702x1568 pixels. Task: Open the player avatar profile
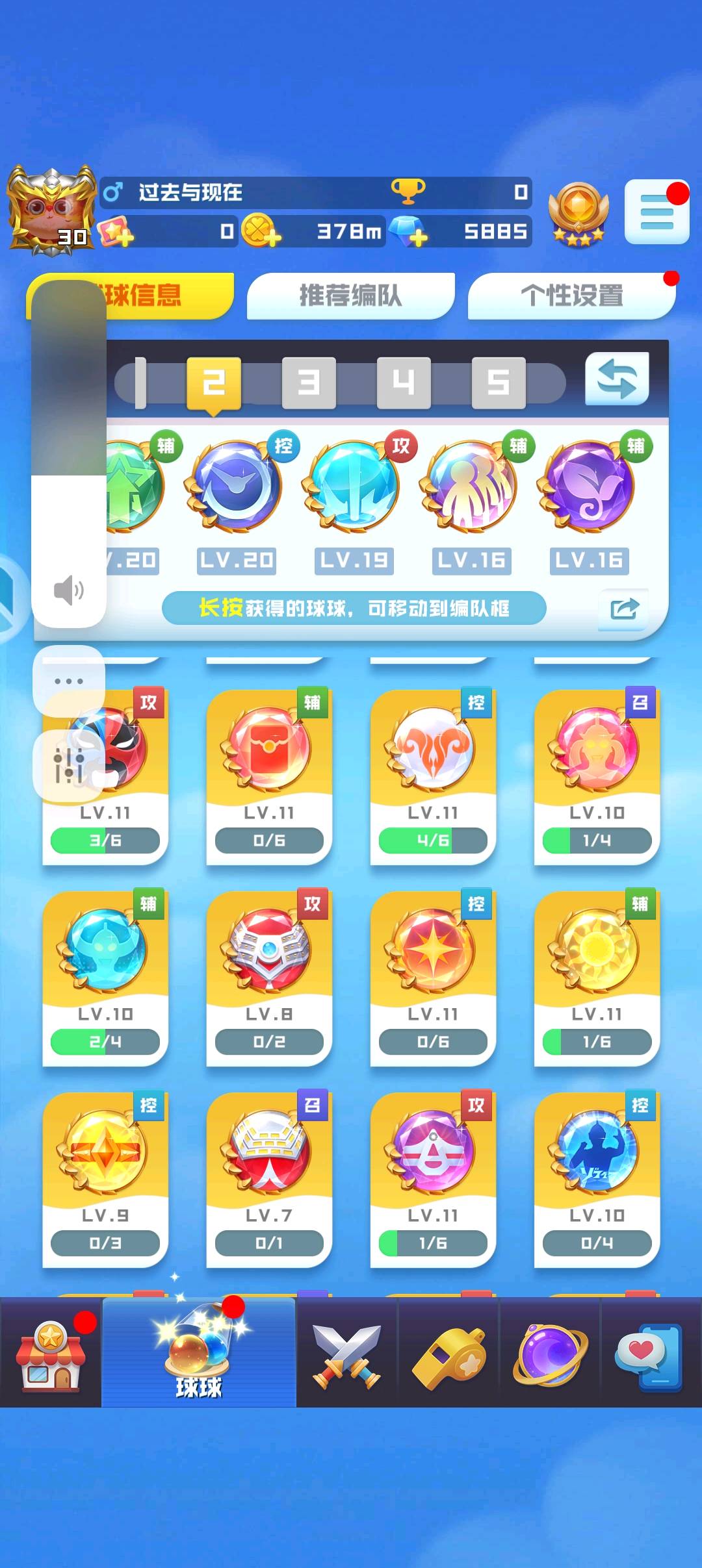(x=51, y=210)
